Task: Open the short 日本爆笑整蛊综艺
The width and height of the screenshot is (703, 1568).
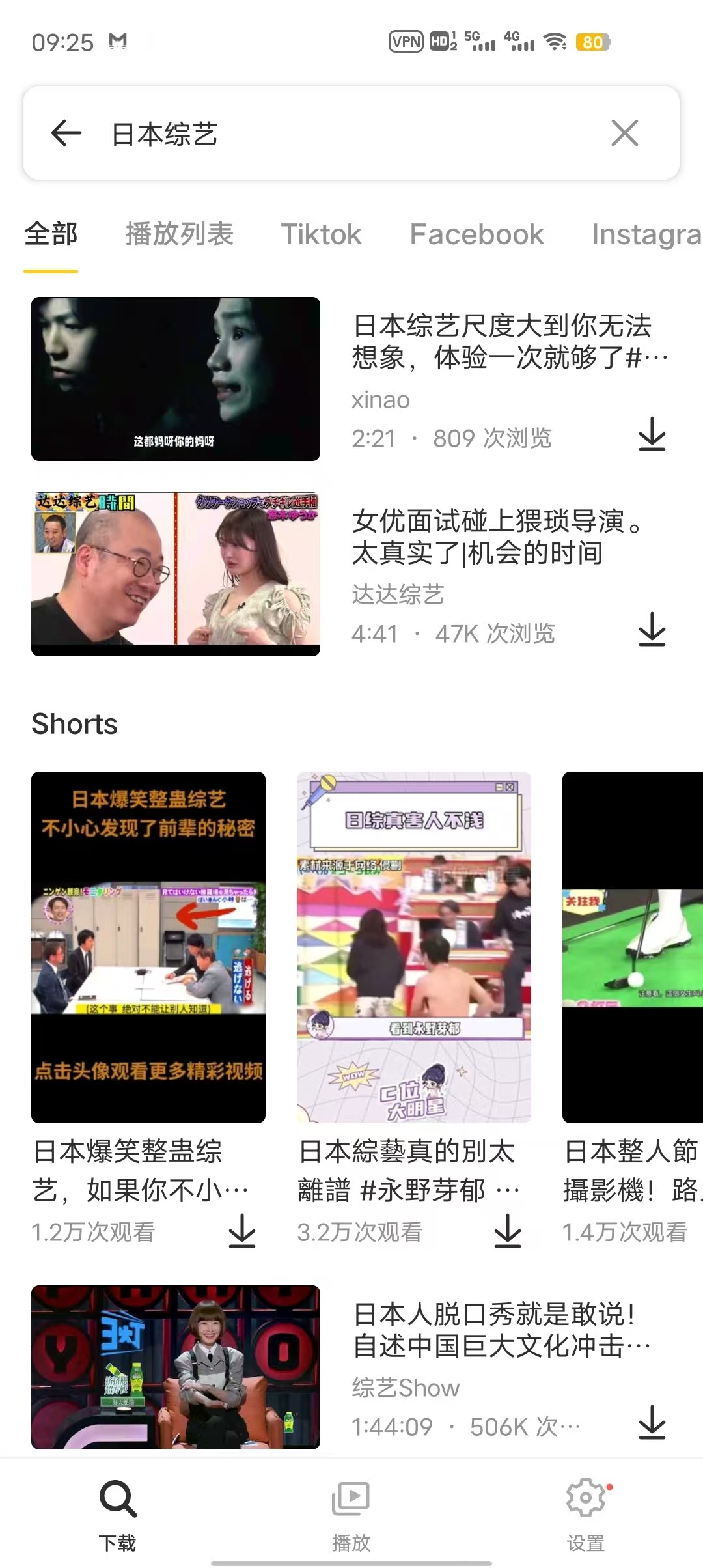Action: pos(148,947)
